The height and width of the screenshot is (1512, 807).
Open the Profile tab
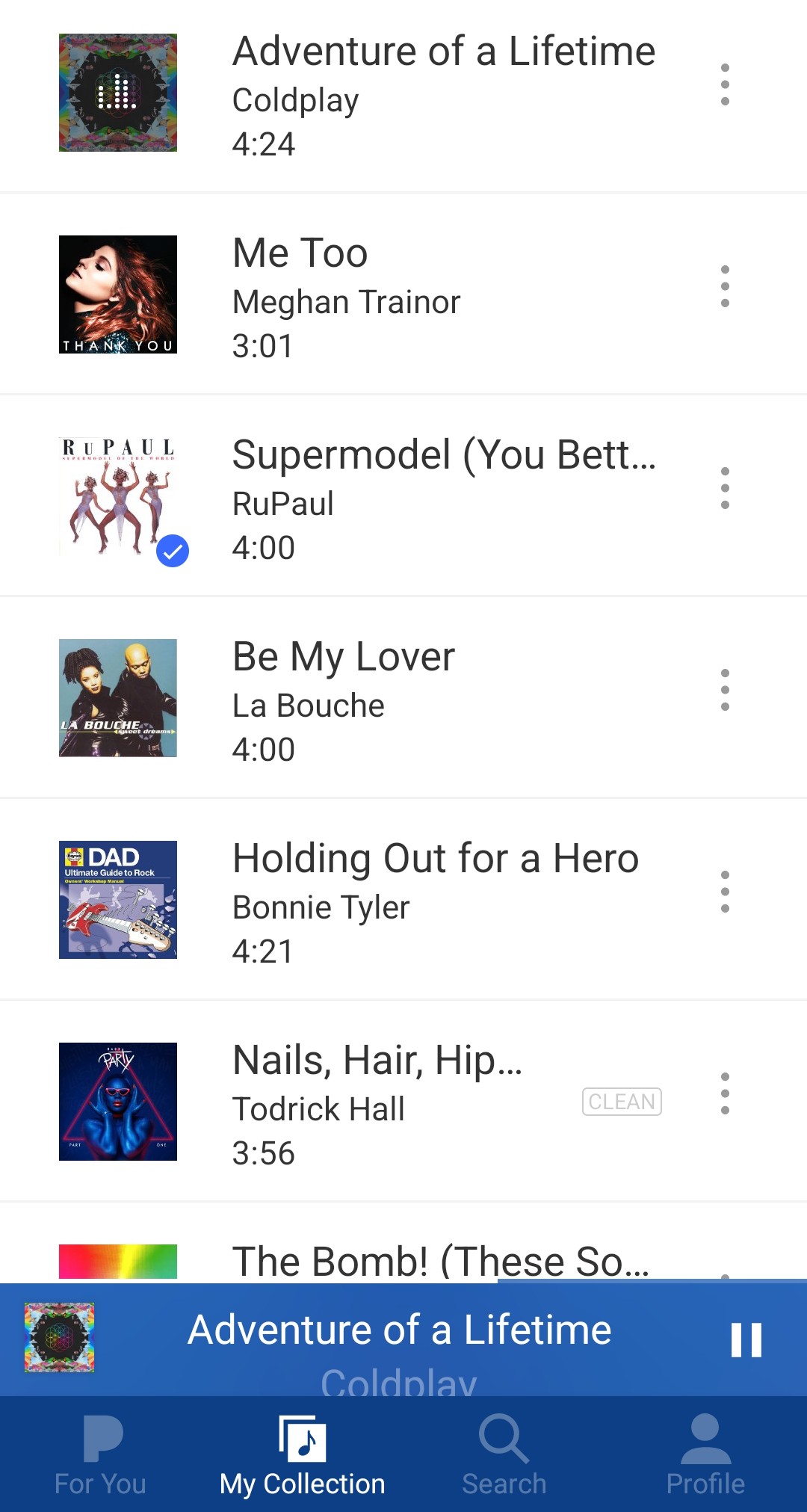[x=705, y=1454]
